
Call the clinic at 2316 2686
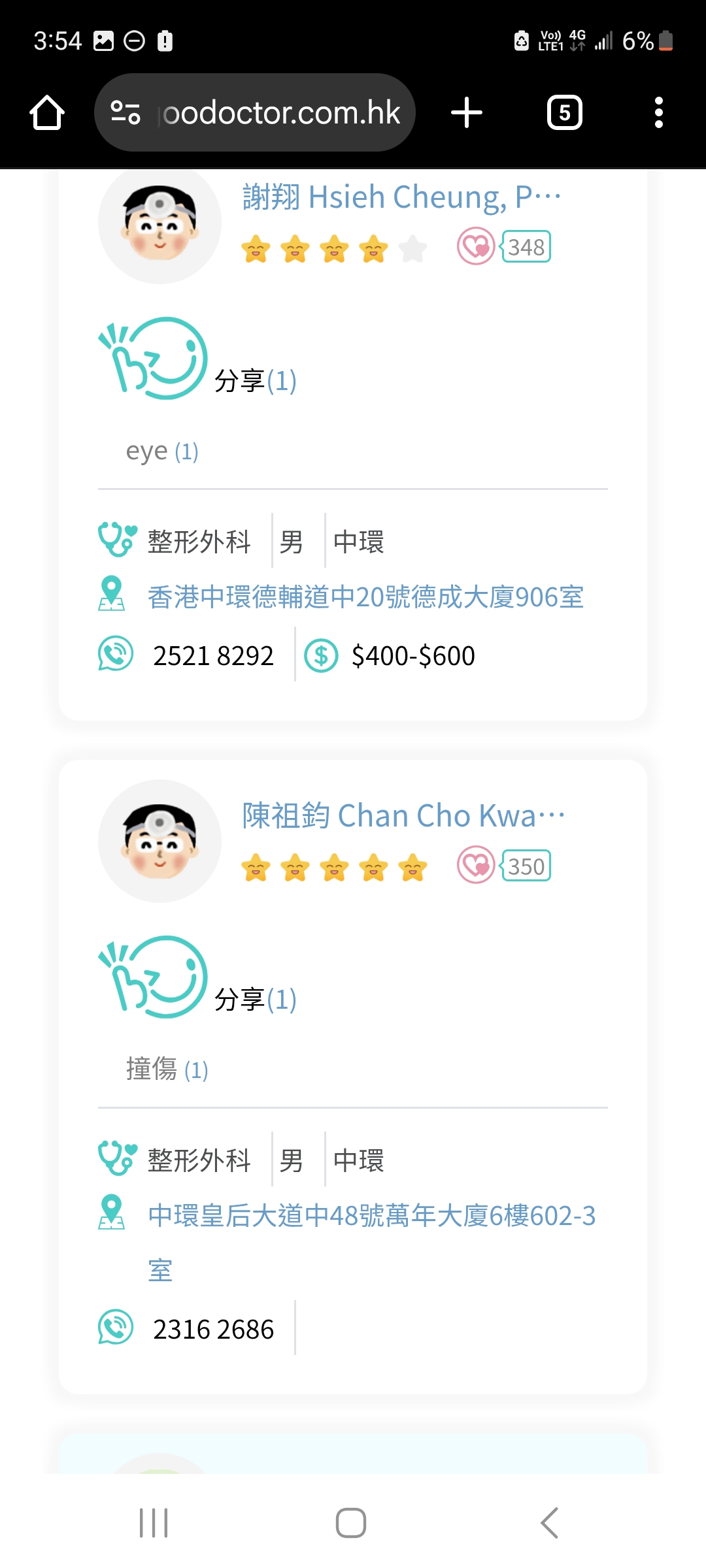(212, 1329)
